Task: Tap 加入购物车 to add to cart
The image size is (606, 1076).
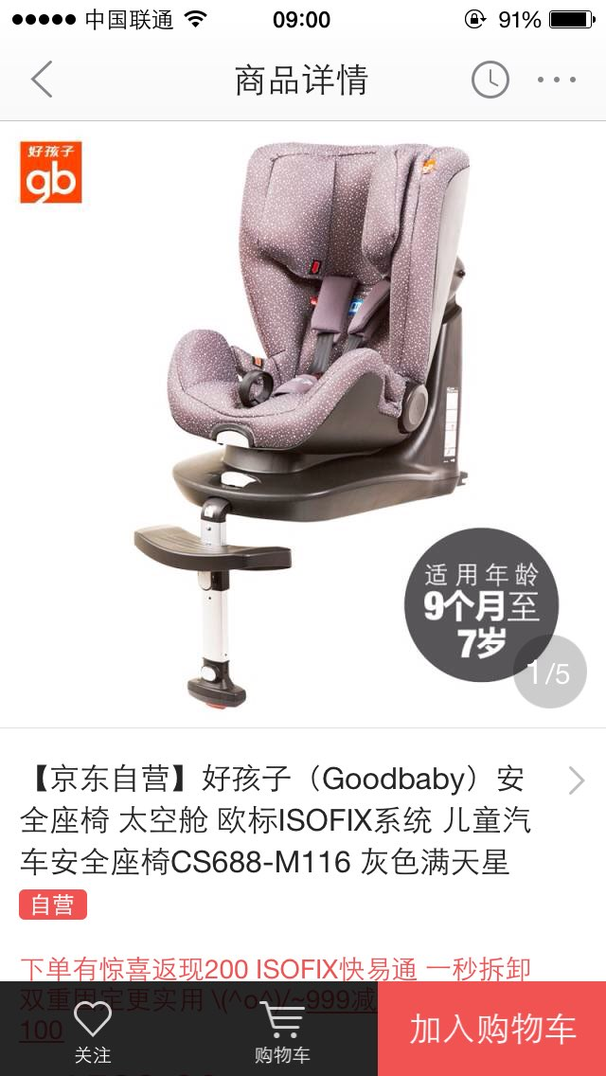Action: tap(492, 1029)
